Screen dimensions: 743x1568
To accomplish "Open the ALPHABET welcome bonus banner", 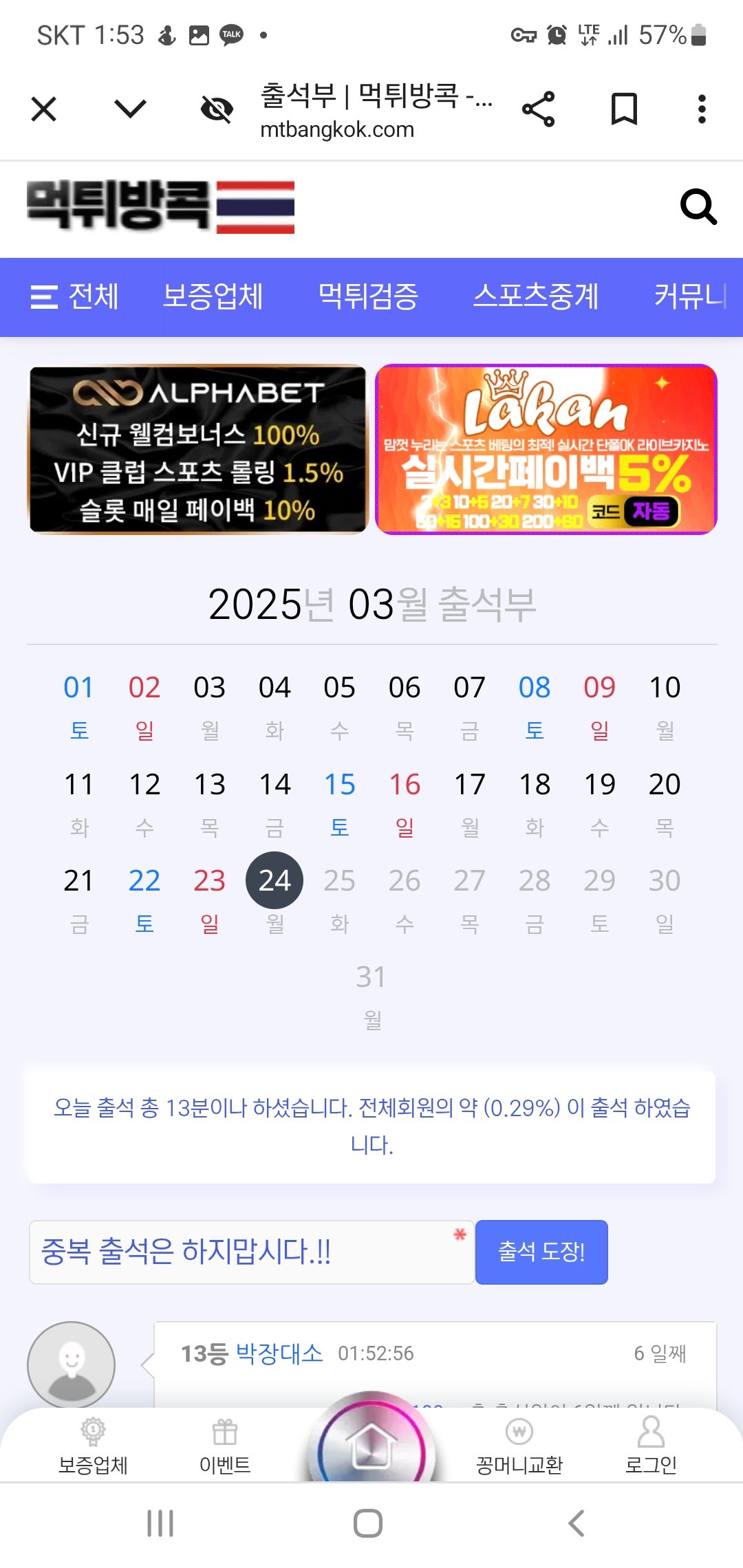I will pyautogui.click(x=197, y=449).
